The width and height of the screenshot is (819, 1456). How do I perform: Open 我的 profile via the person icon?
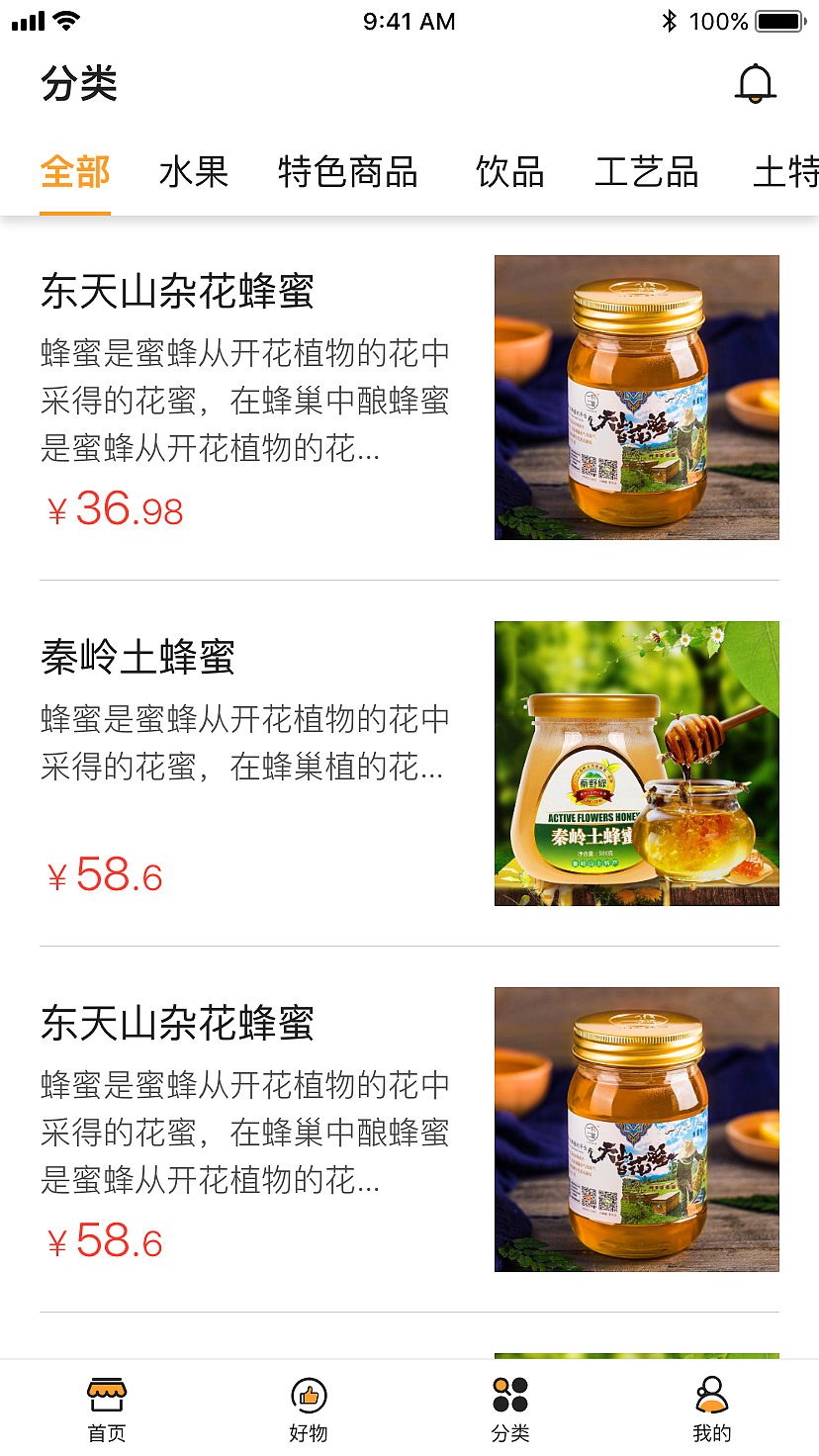pos(712,1395)
